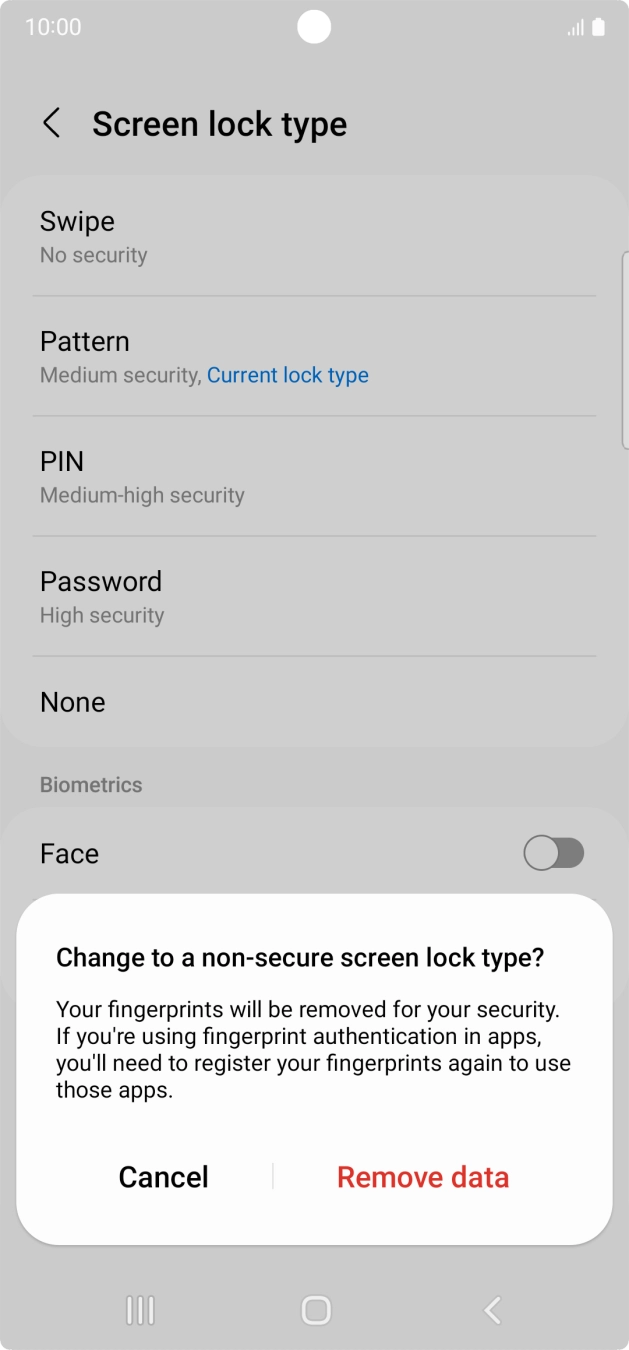Go back from Screen lock type
The height and width of the screenshot is (1350, 629).
[52, 124]
